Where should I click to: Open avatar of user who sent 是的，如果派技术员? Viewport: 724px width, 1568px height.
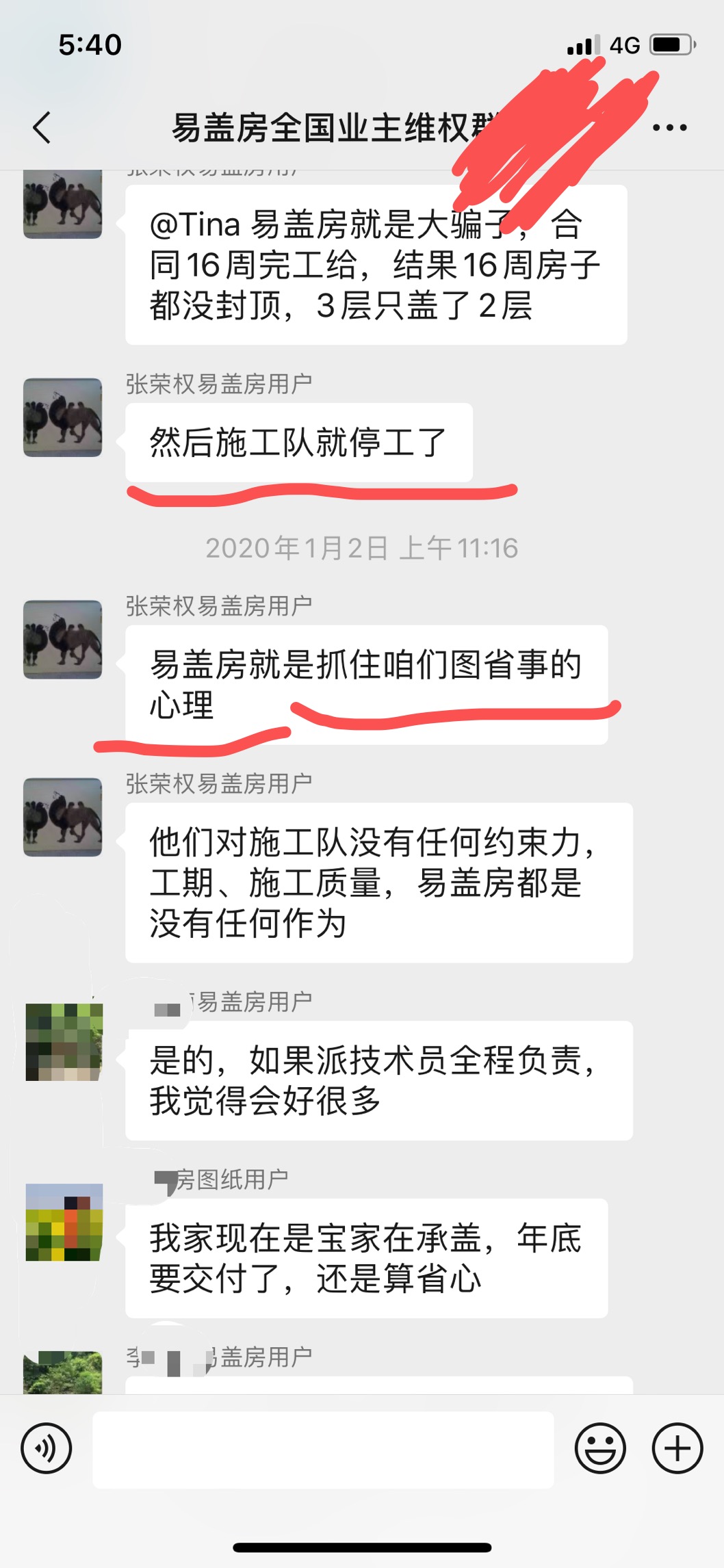[64, 1042]
